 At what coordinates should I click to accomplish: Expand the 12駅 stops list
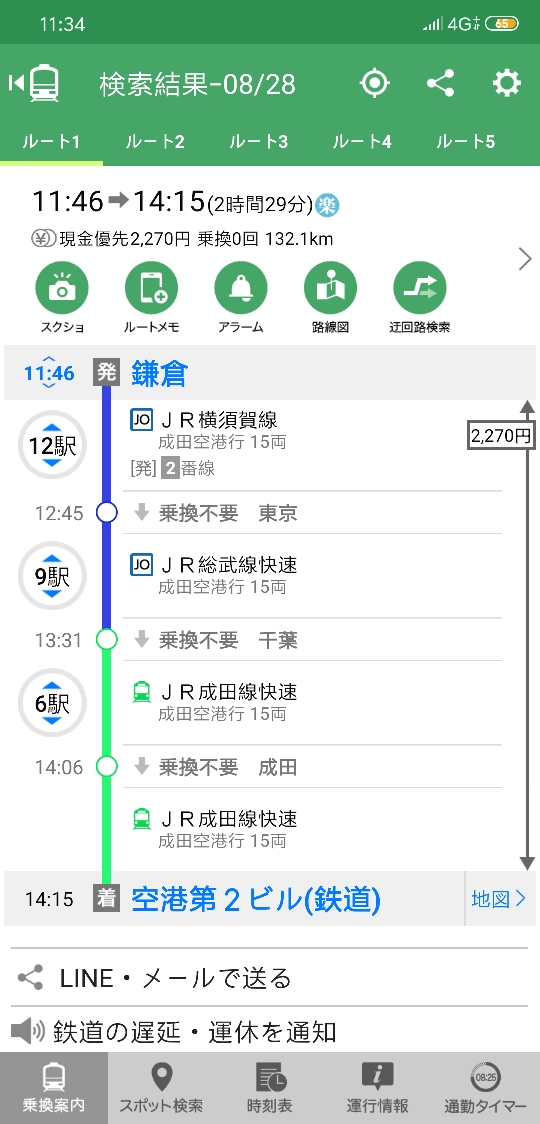52,446
